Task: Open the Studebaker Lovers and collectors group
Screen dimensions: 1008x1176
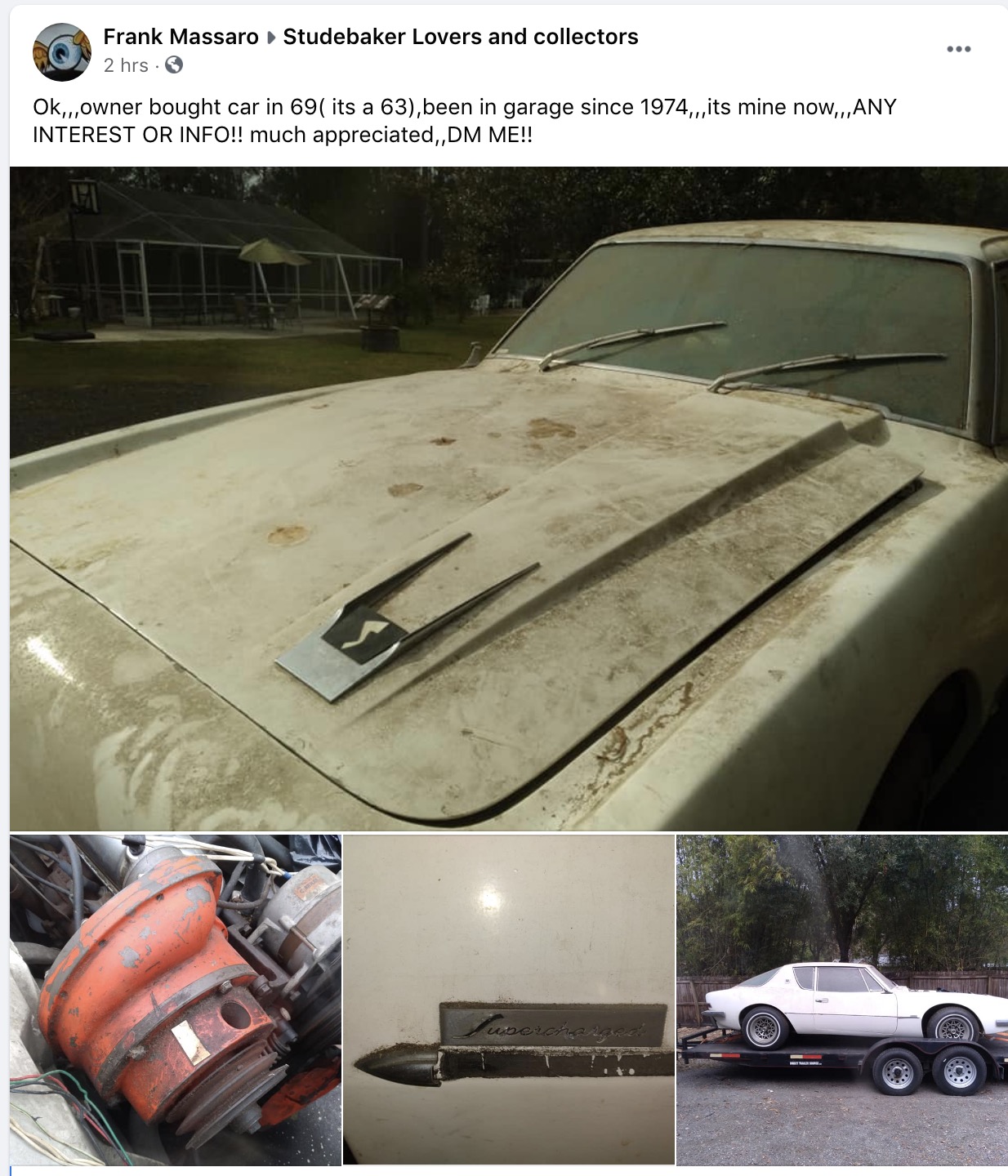Action: (x=460, y=37)
